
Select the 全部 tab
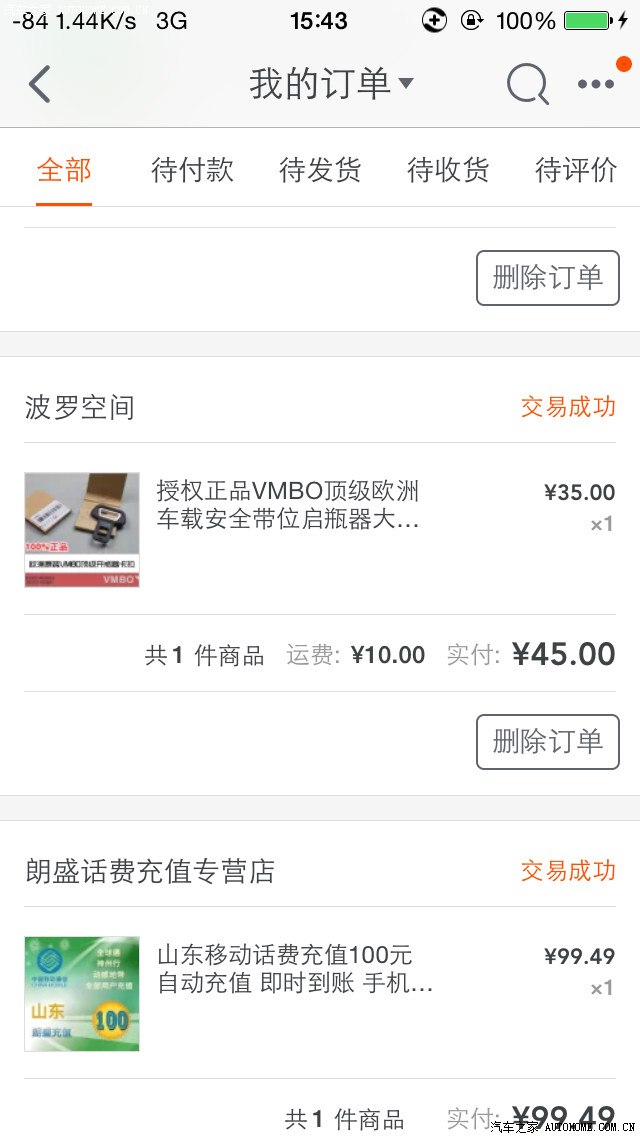click(x=64, y=170)
